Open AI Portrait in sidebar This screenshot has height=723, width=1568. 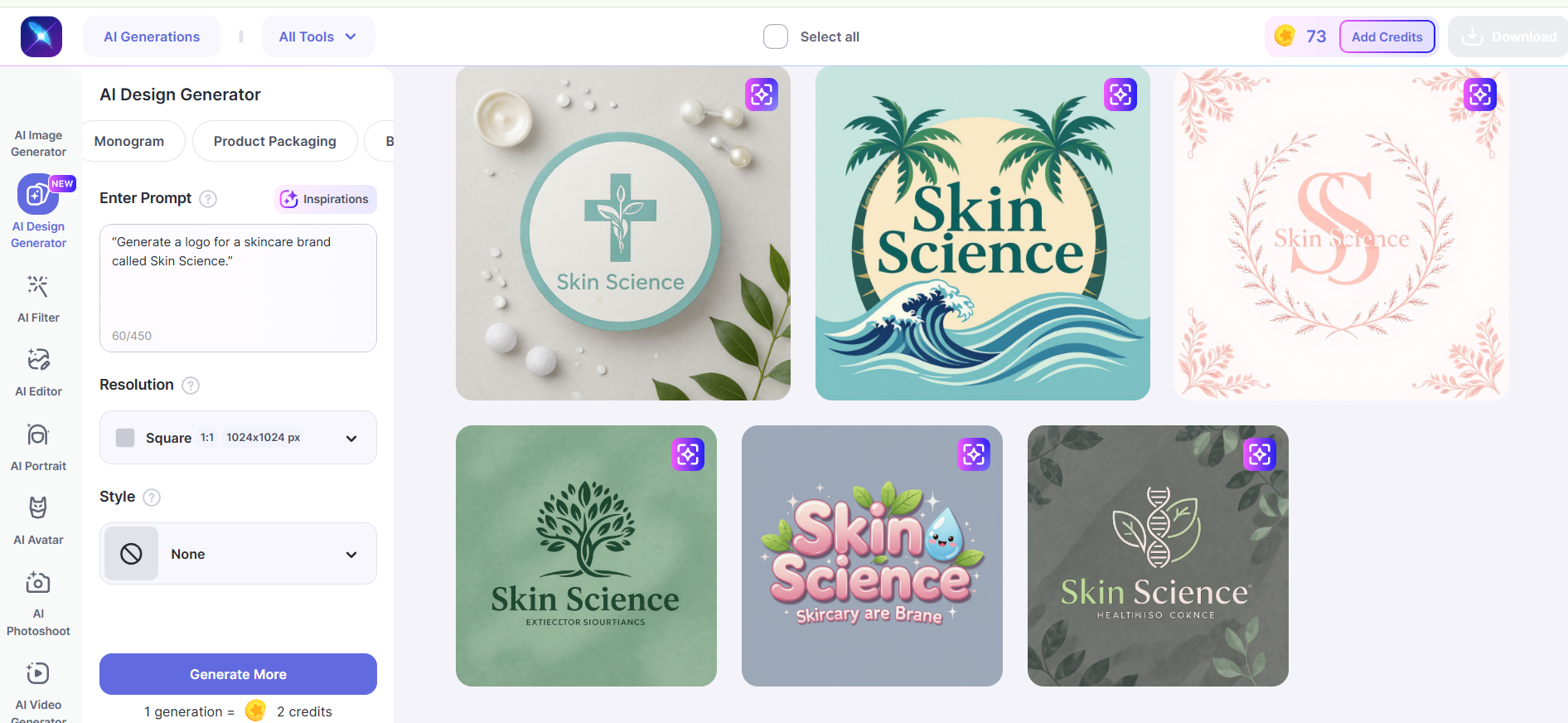[38, 446]
